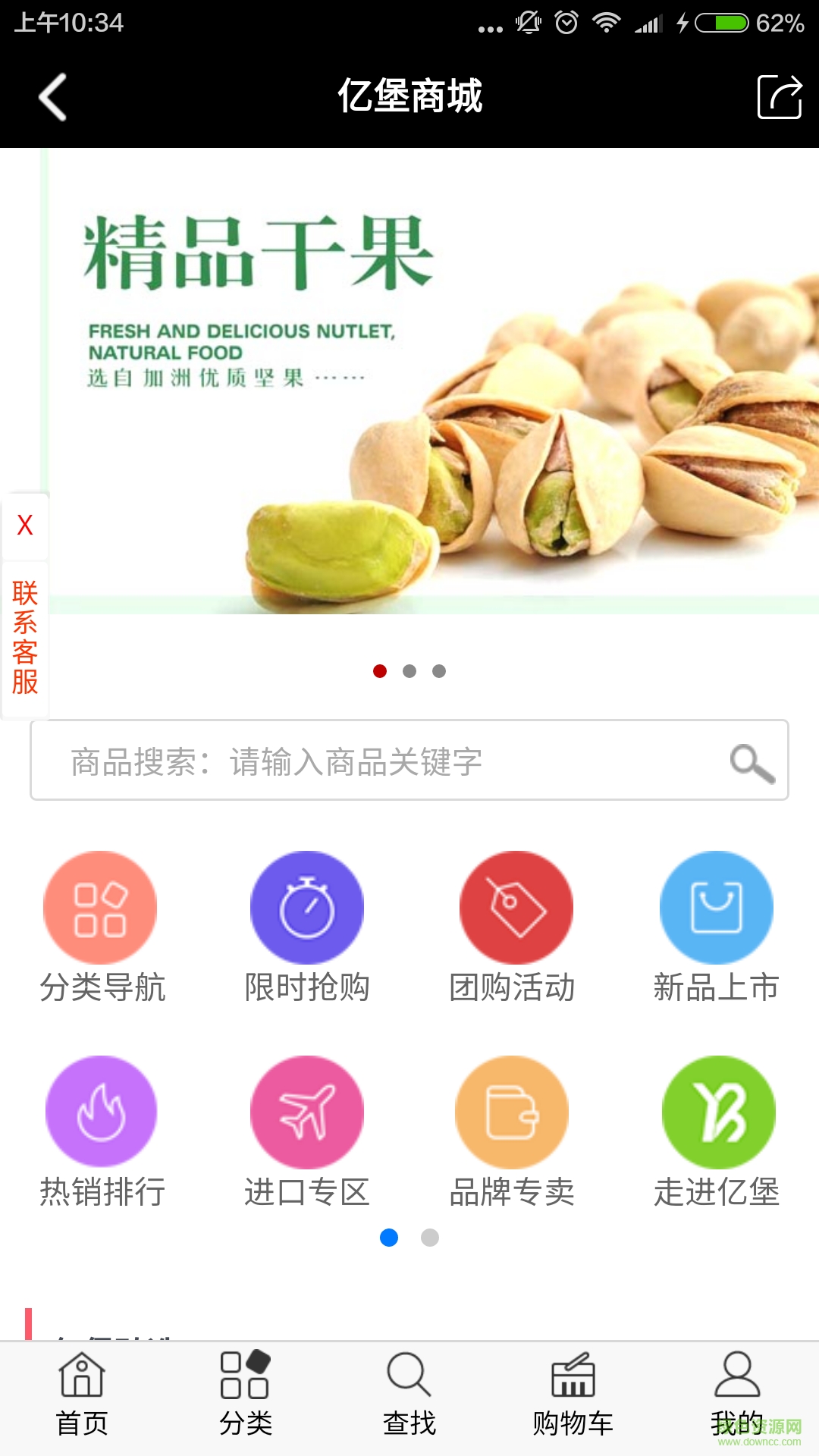Open the 新品上市 new arrivals icon
This screenshot has width=819, height=1456.
(719, 907)
